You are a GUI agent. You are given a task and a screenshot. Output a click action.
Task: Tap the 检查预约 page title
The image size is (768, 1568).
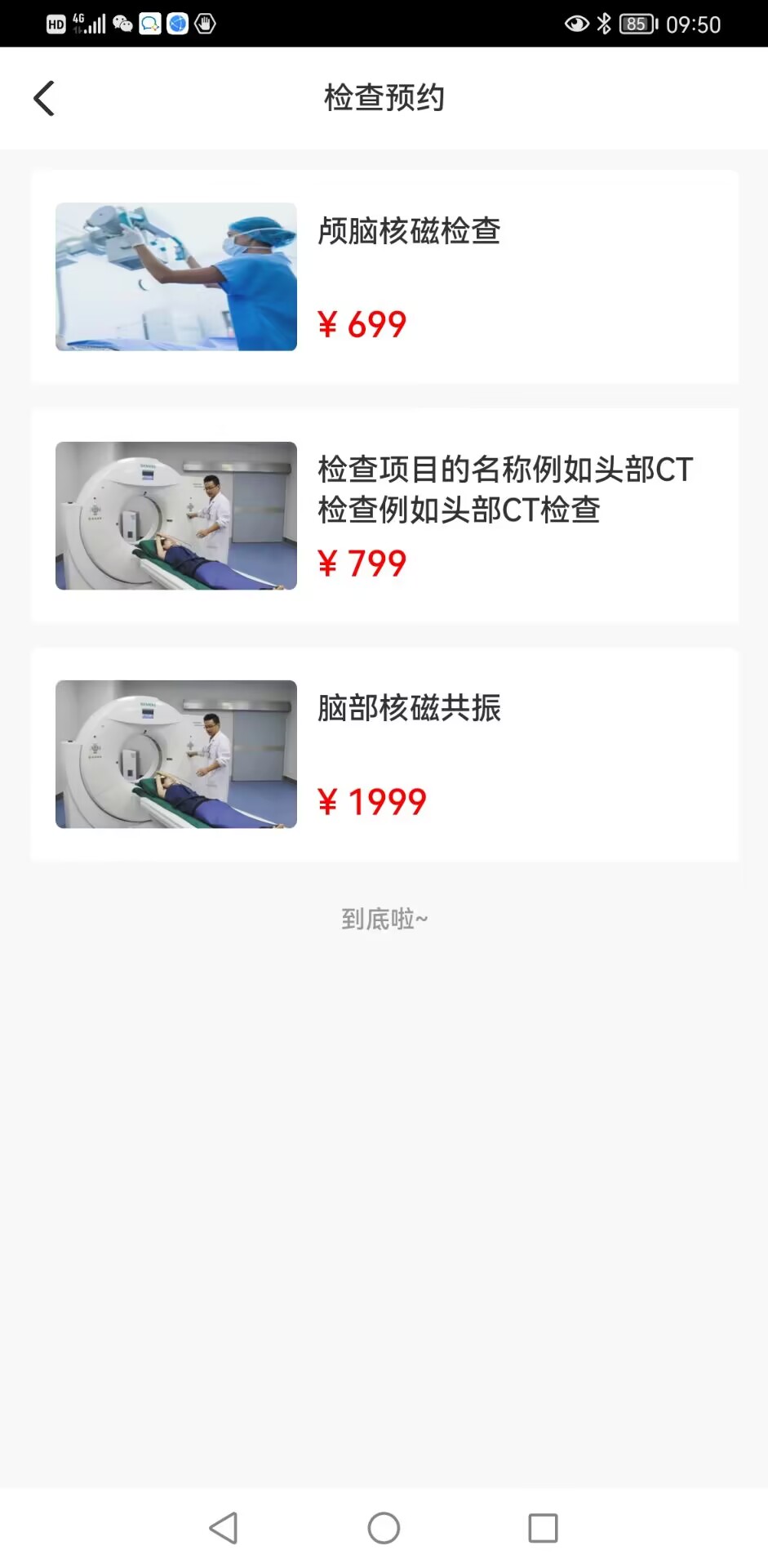coord(384,97)
